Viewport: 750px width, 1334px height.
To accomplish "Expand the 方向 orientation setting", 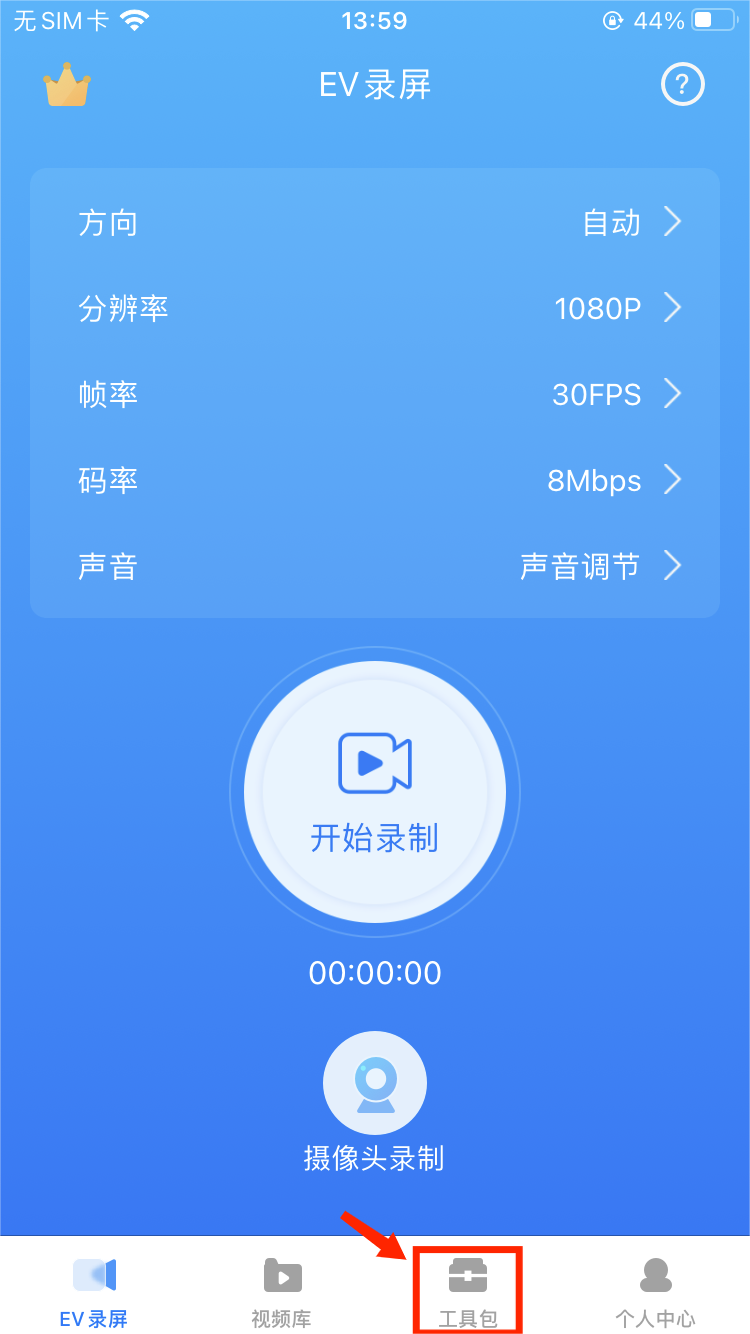I will click(375, 223).
